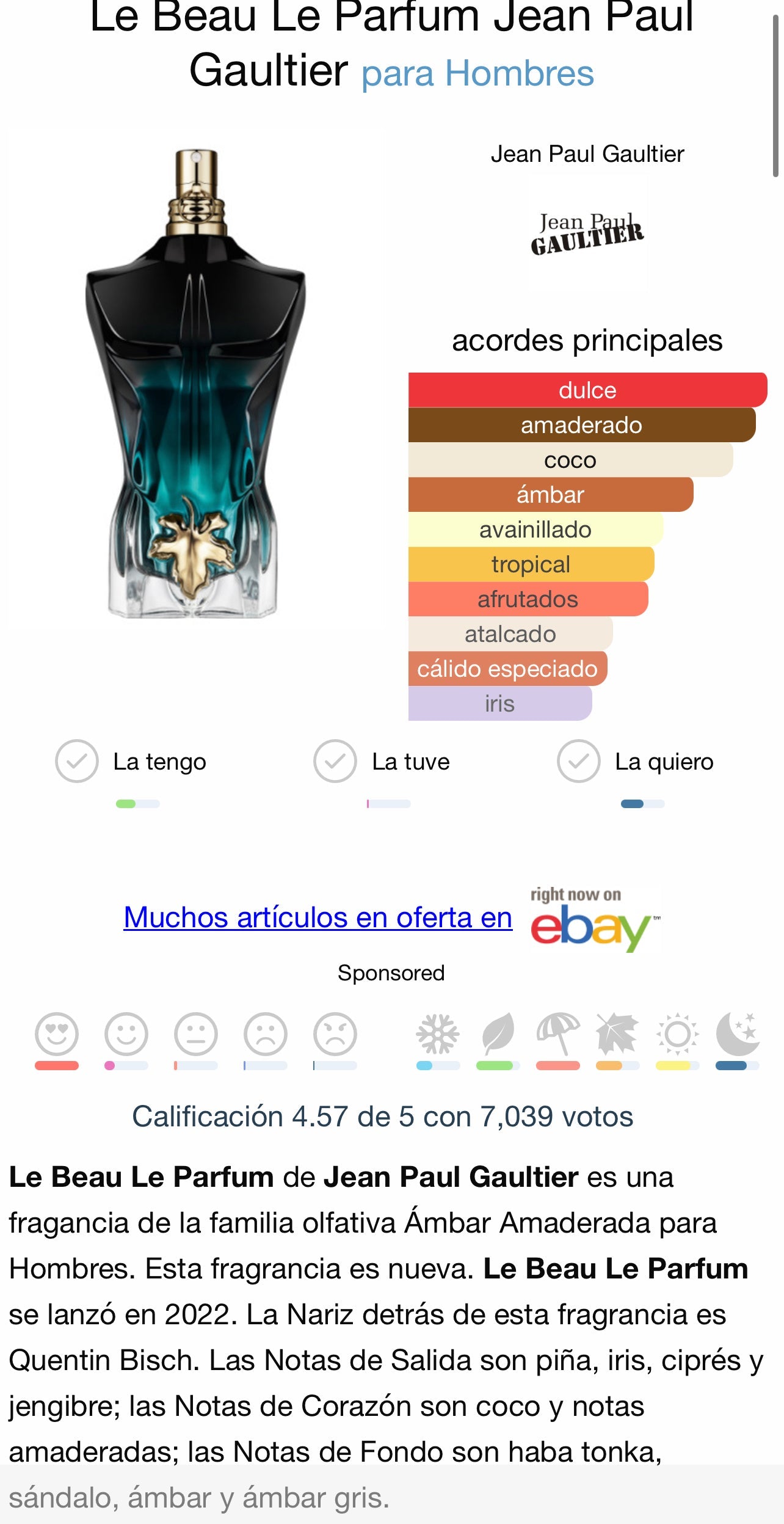Vote spring with the leaf icon
Viewport: 784px width, 1524px height.
point(498,1035)
